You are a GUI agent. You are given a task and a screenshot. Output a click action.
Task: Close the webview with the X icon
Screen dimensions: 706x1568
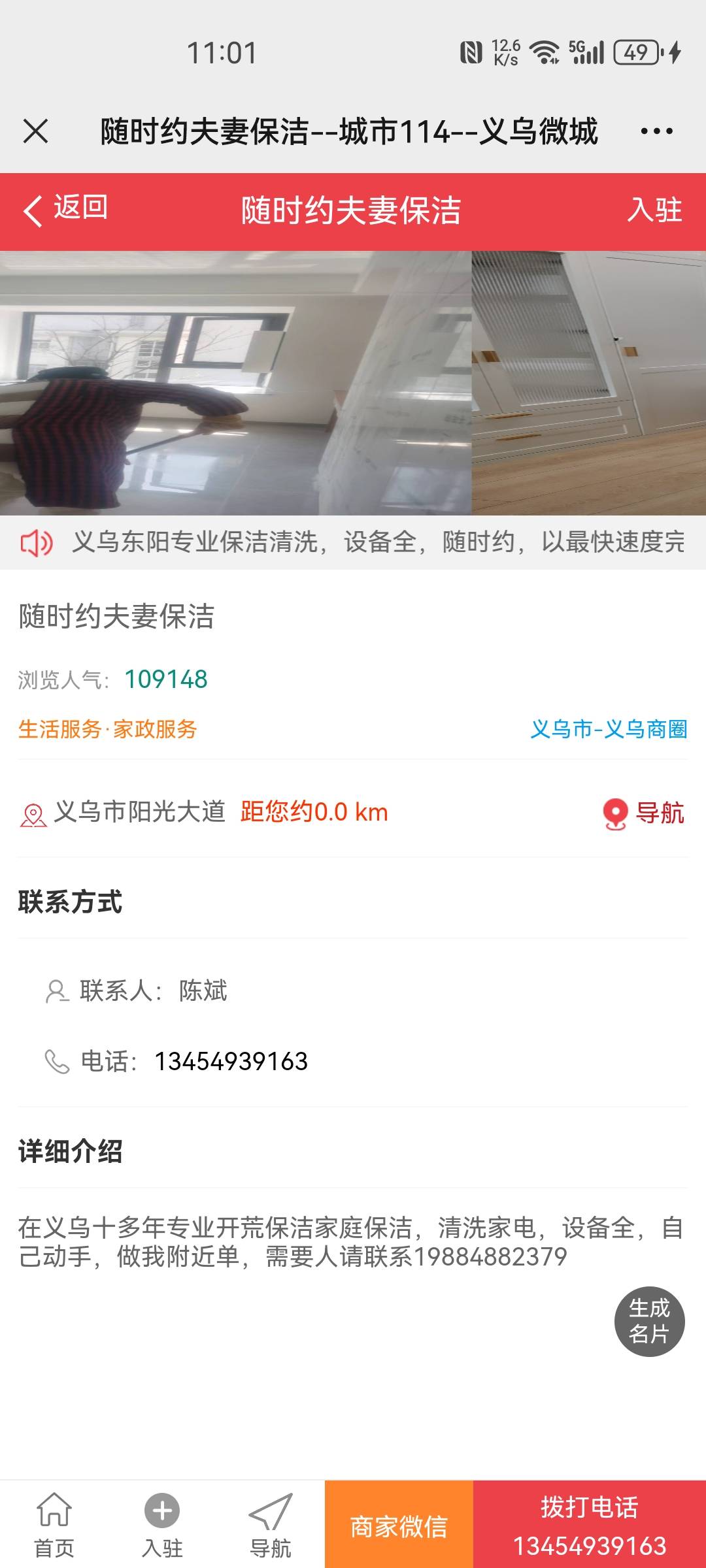click(x=36, y=131)
